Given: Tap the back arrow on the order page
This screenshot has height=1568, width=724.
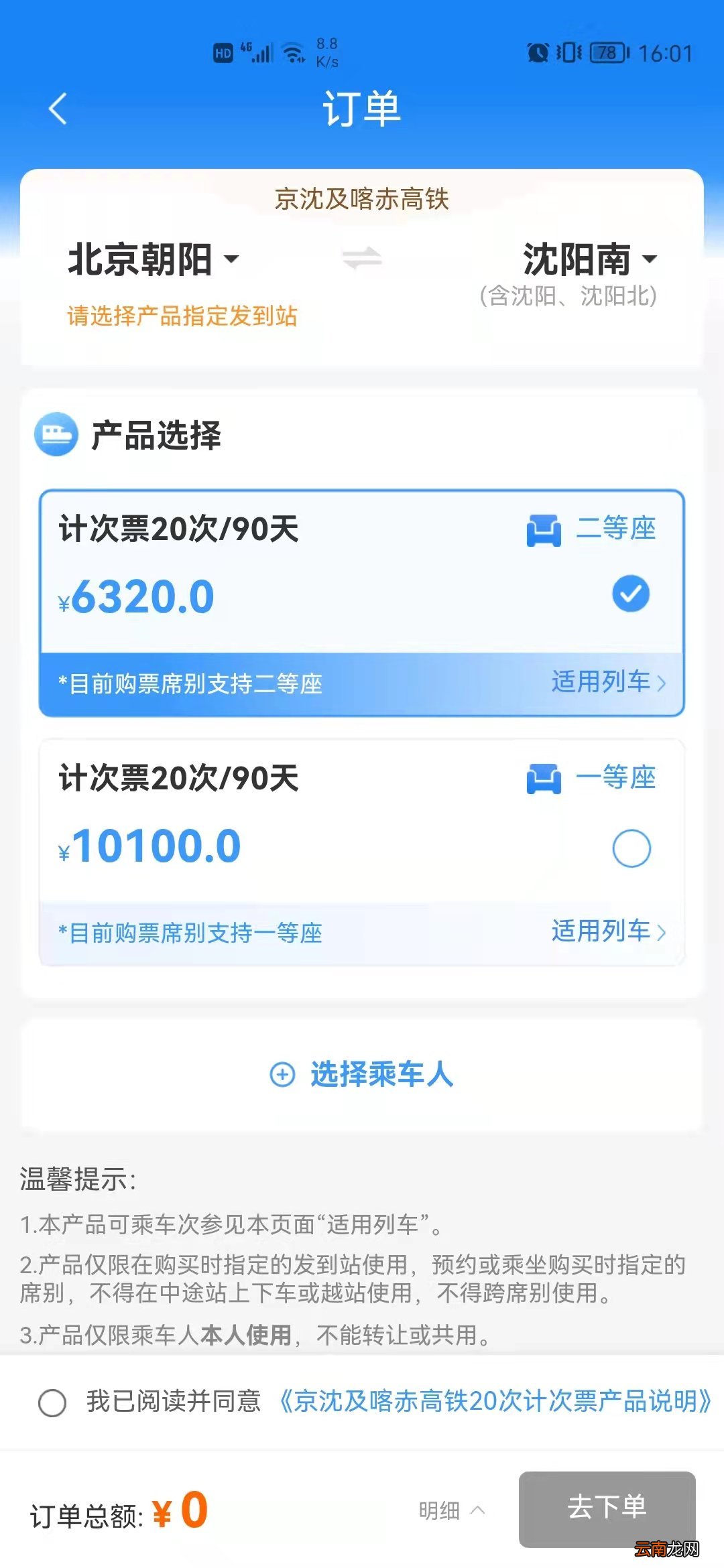Looking at the screenshot, I should (56, 109).
